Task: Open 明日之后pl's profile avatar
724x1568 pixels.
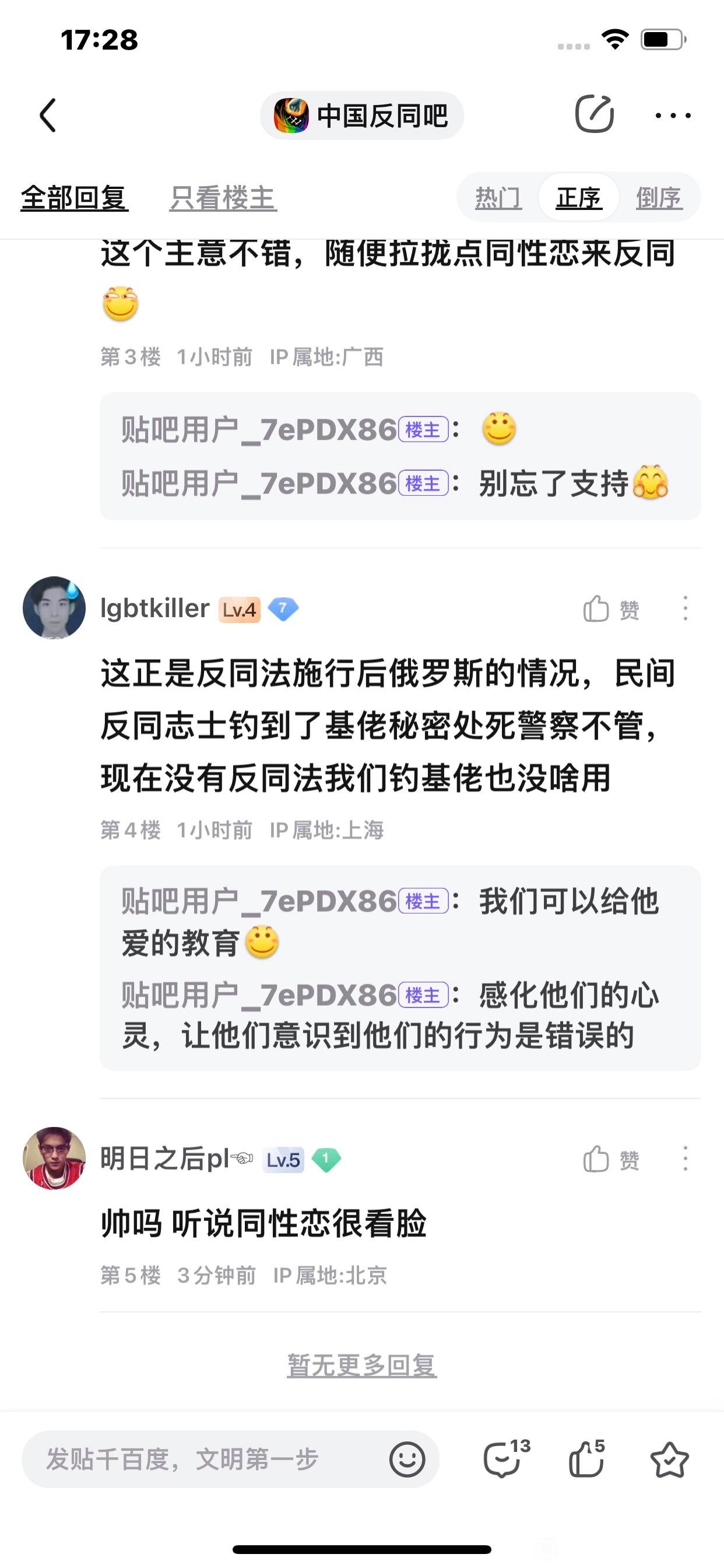Action: pos(54,1158)
